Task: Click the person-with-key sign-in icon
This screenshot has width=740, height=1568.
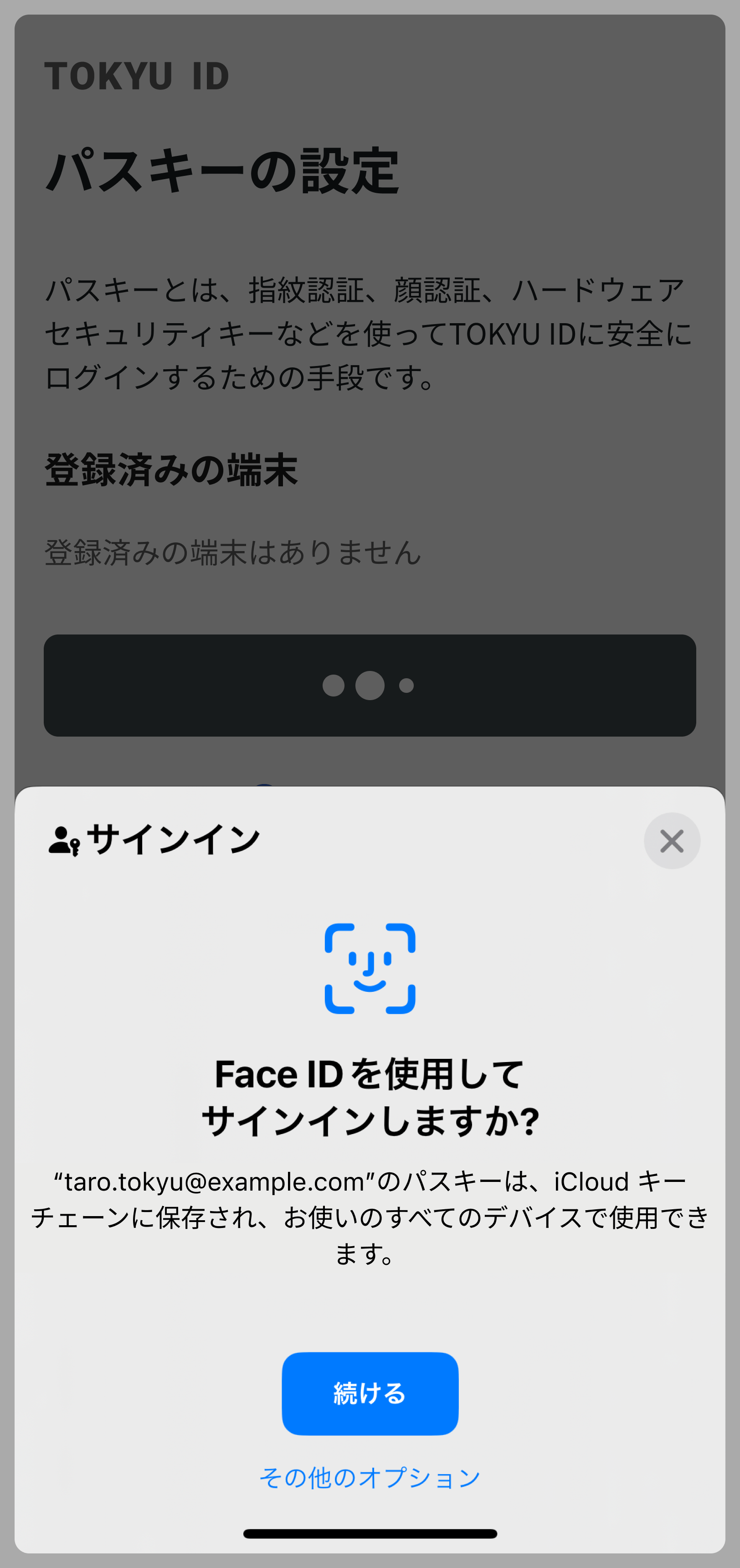Action: tap(63, 841)
